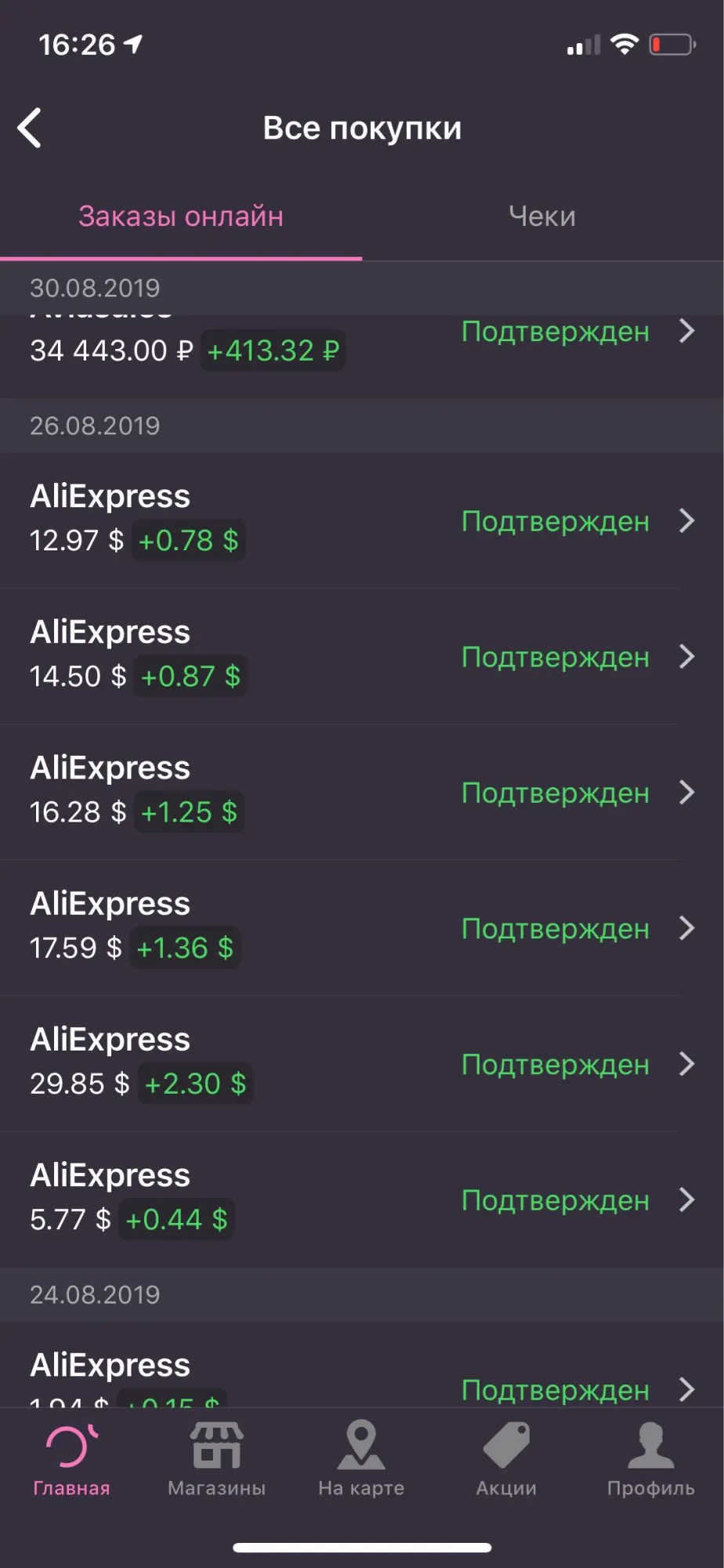Go back from Все покупки
Viewport: 724px width, 1568px height.
click(30, 128)
